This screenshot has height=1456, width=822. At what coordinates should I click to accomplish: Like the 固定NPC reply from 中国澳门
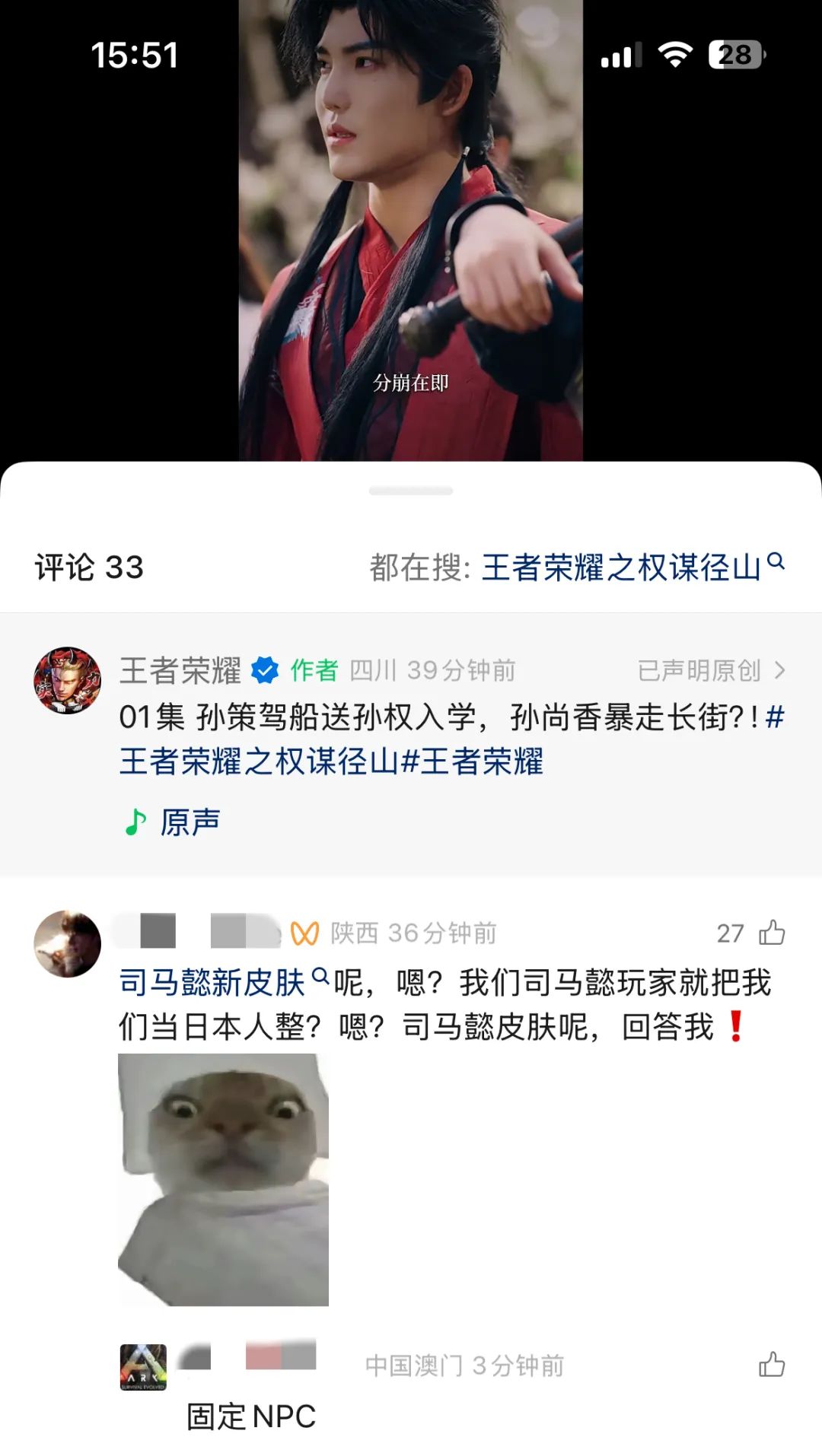coord(771,1365)
